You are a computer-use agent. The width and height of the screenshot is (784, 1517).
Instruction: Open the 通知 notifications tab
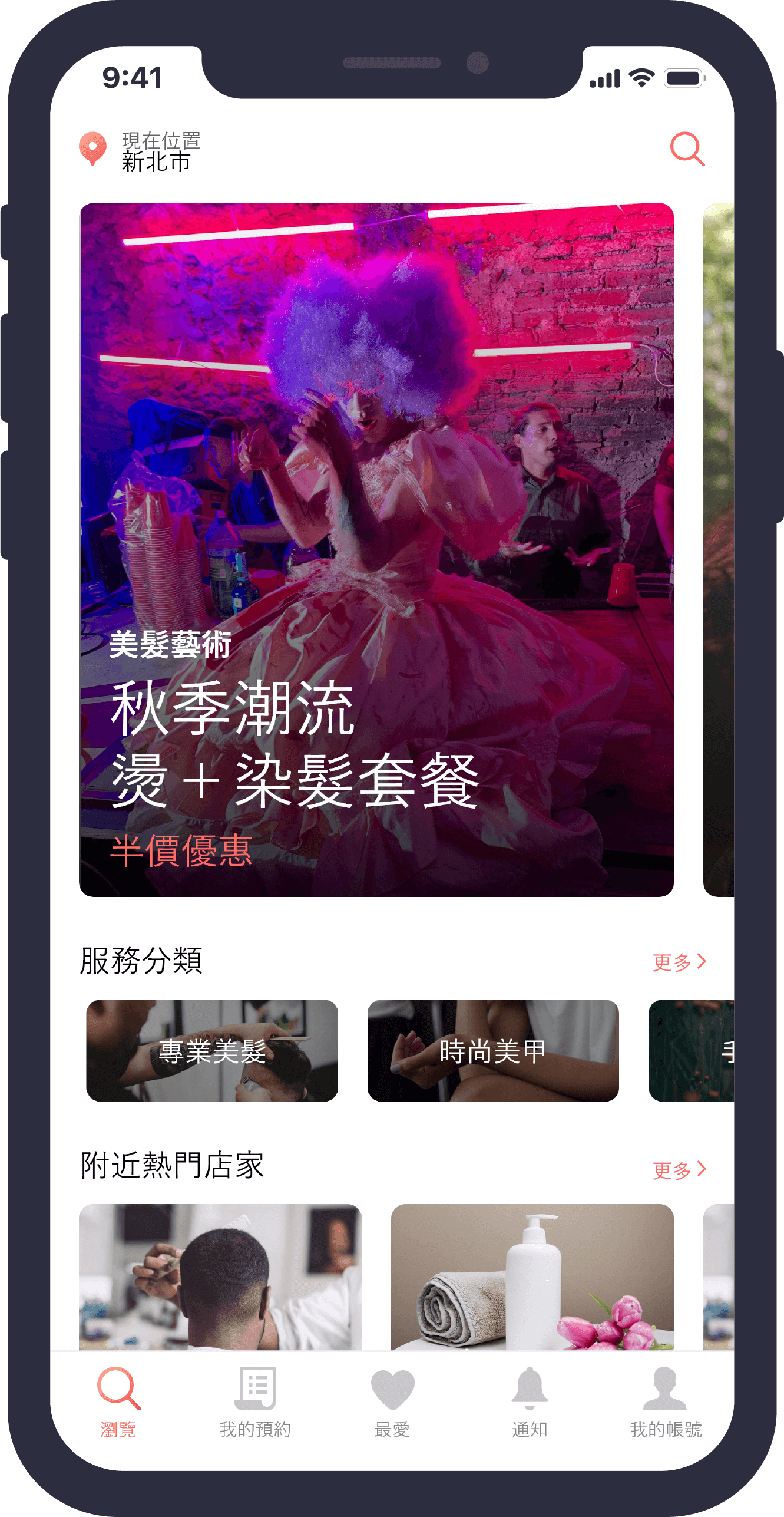530,1403
